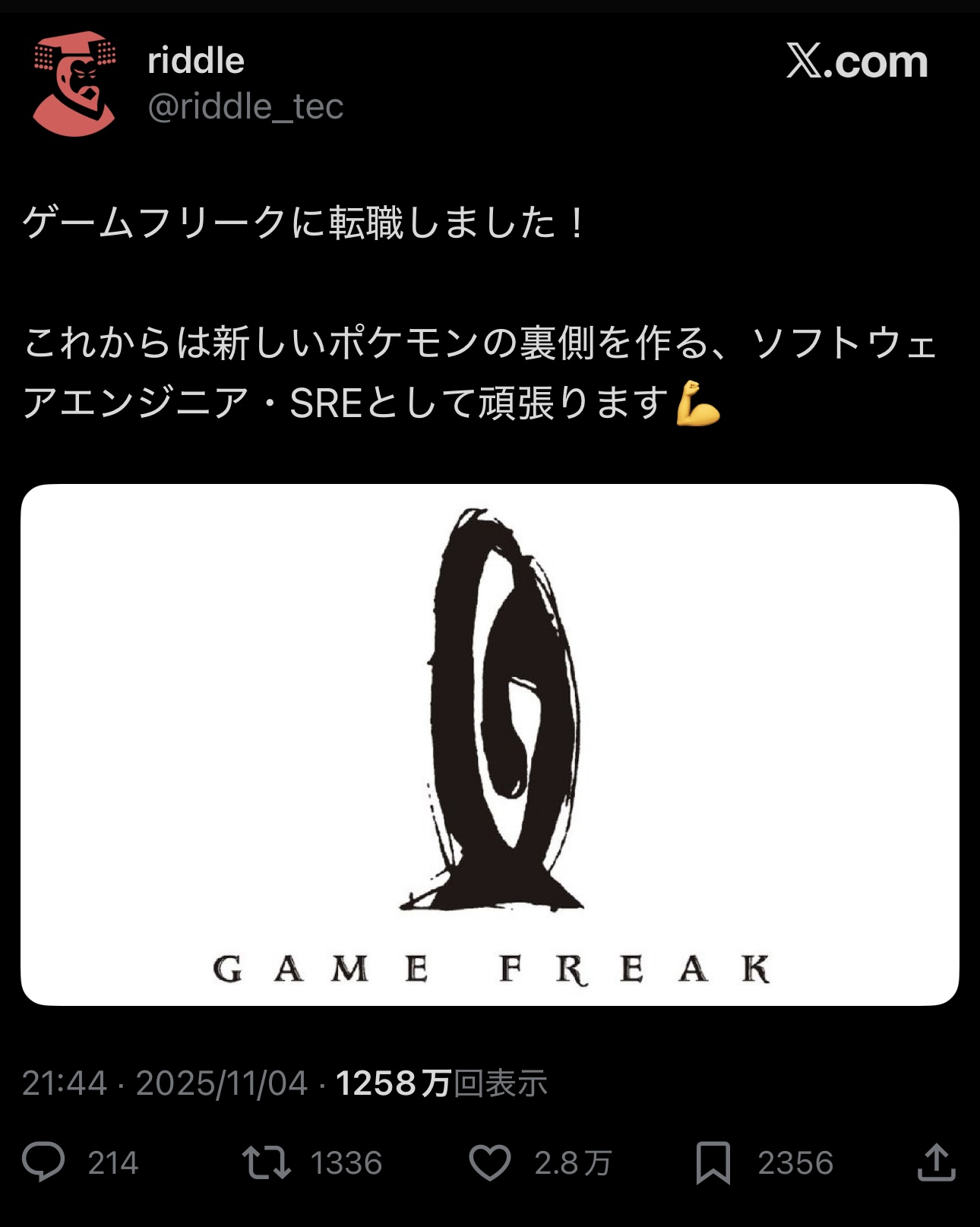Repost riddle's Game Freak announcement

pyautogui.click(x=266, y=1162)
